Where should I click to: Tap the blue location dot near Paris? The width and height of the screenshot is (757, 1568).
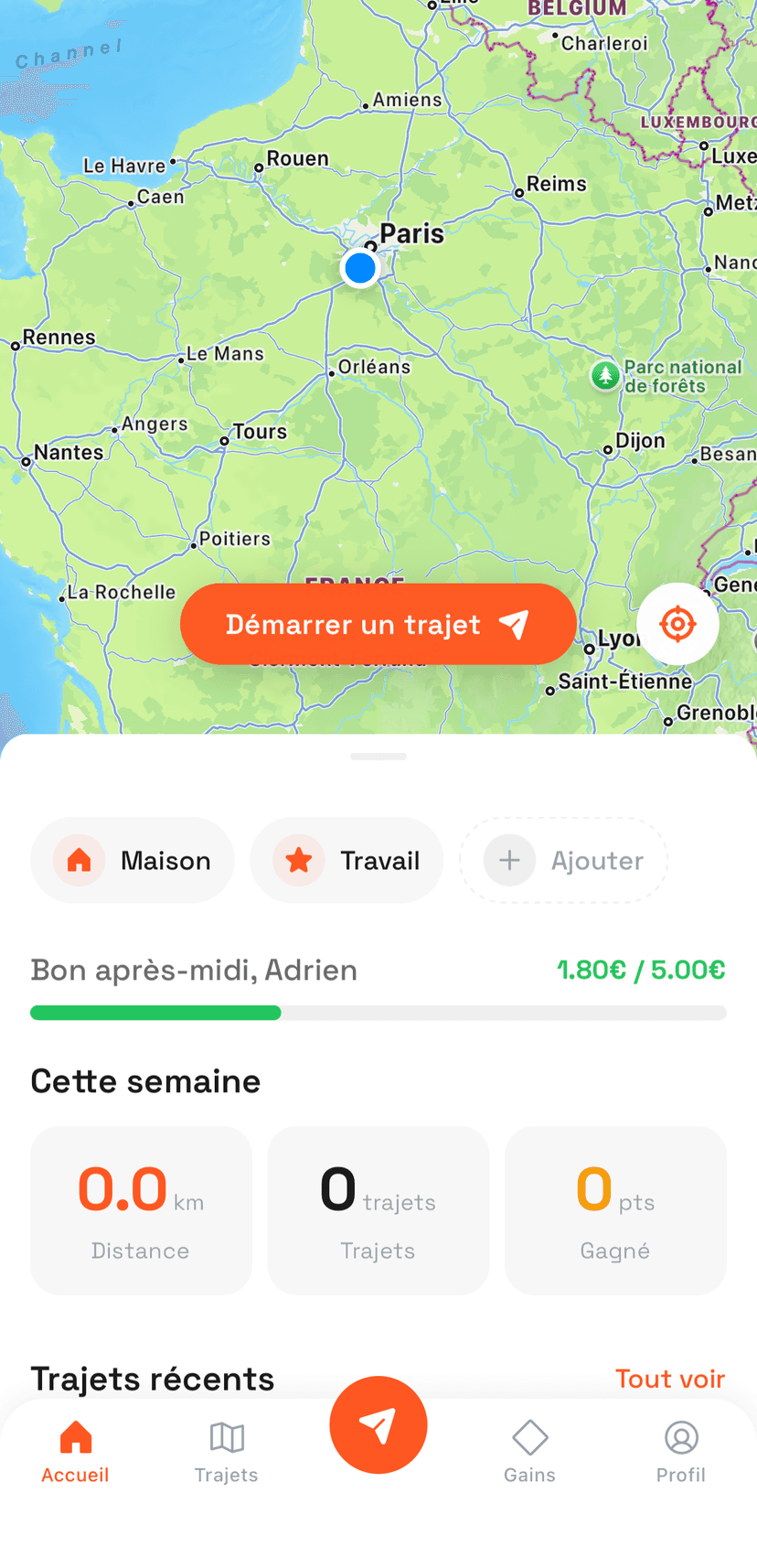pyautogui.click(x=360, y=268)
